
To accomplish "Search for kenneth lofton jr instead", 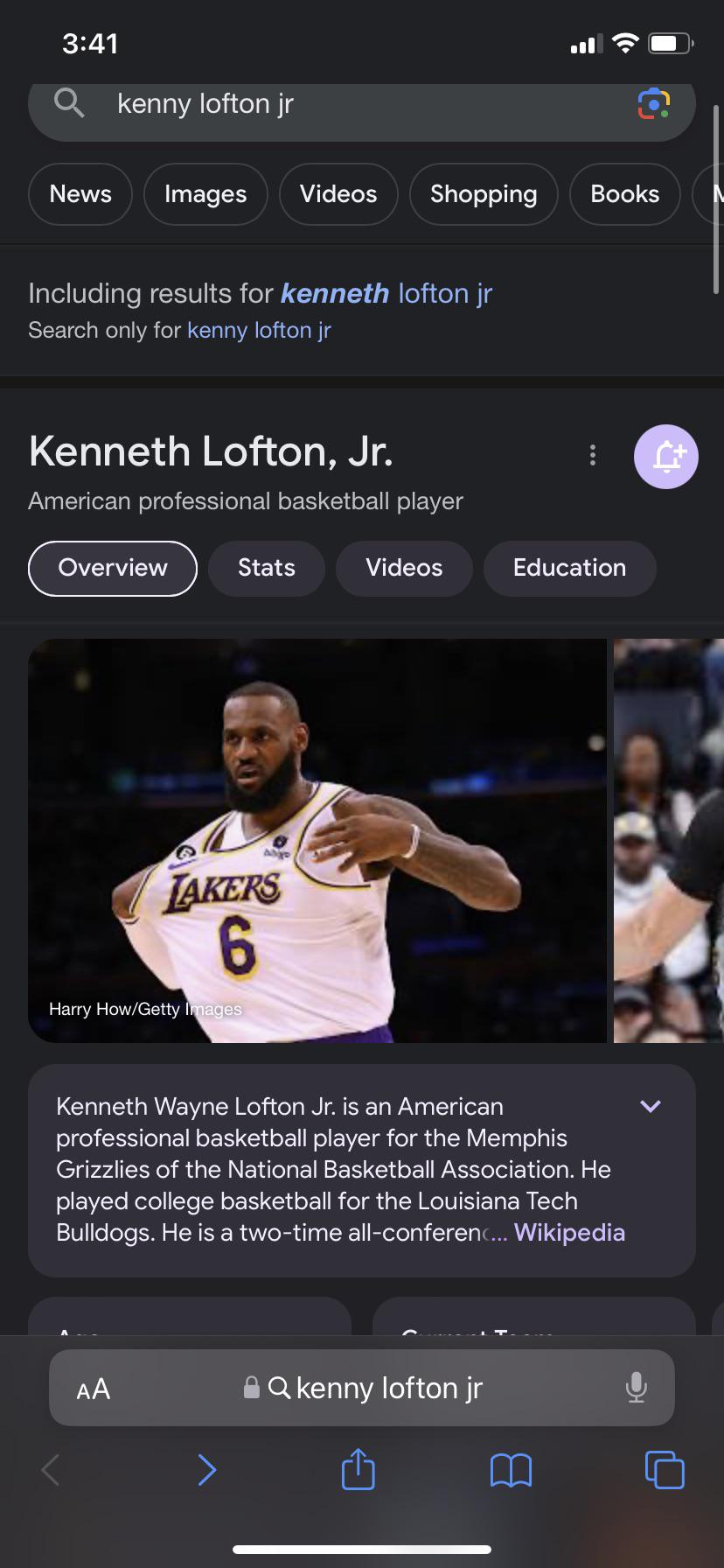I will (386, 294).
